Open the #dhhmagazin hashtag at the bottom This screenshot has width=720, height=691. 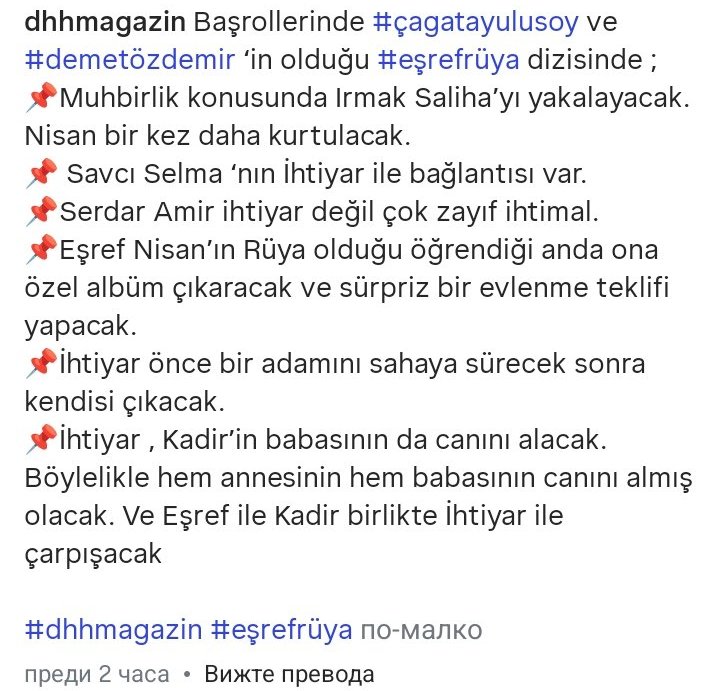tap(113, 630)
